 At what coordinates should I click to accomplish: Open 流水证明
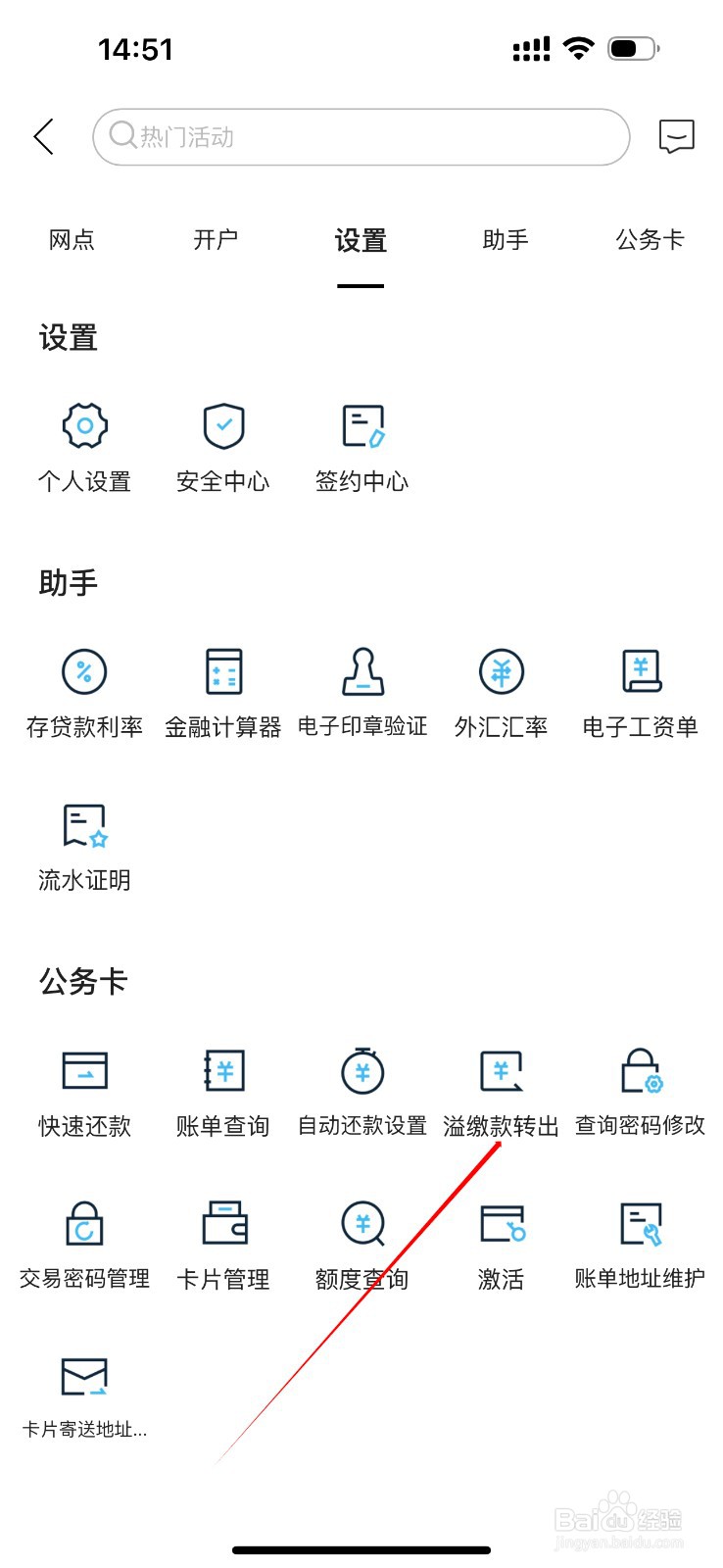point(84,847)
